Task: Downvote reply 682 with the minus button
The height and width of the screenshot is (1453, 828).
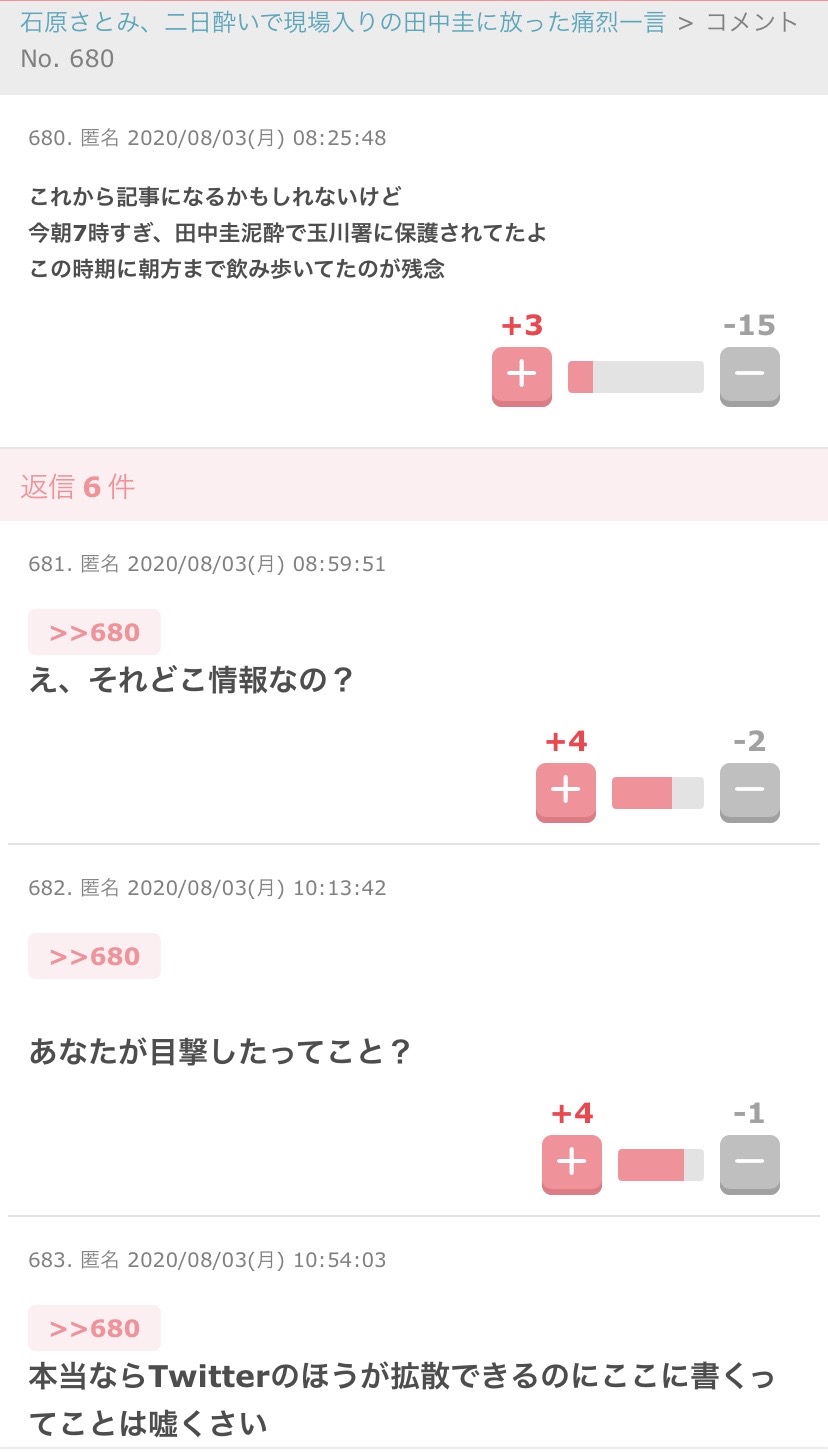Action: coord(749,1163)
